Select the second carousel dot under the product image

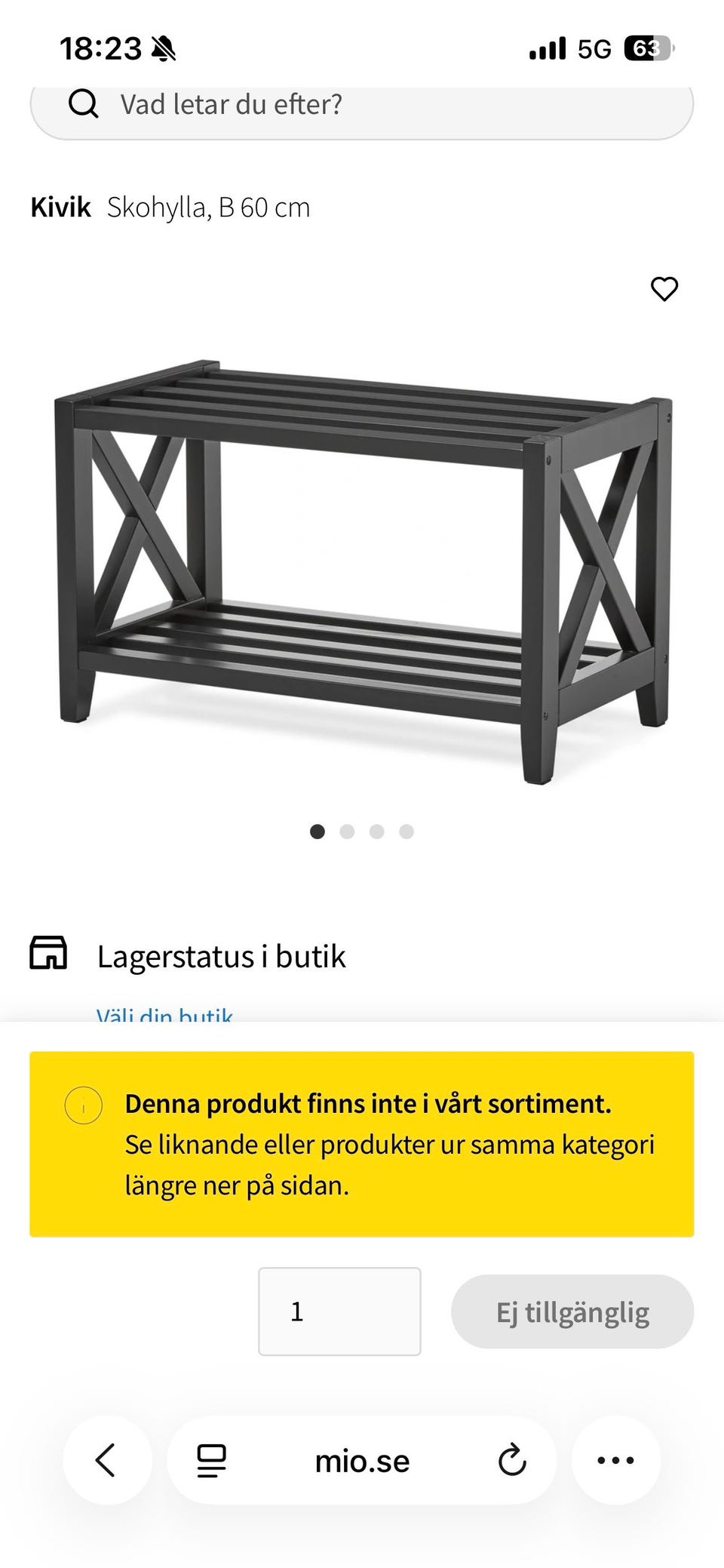(348, 832)
